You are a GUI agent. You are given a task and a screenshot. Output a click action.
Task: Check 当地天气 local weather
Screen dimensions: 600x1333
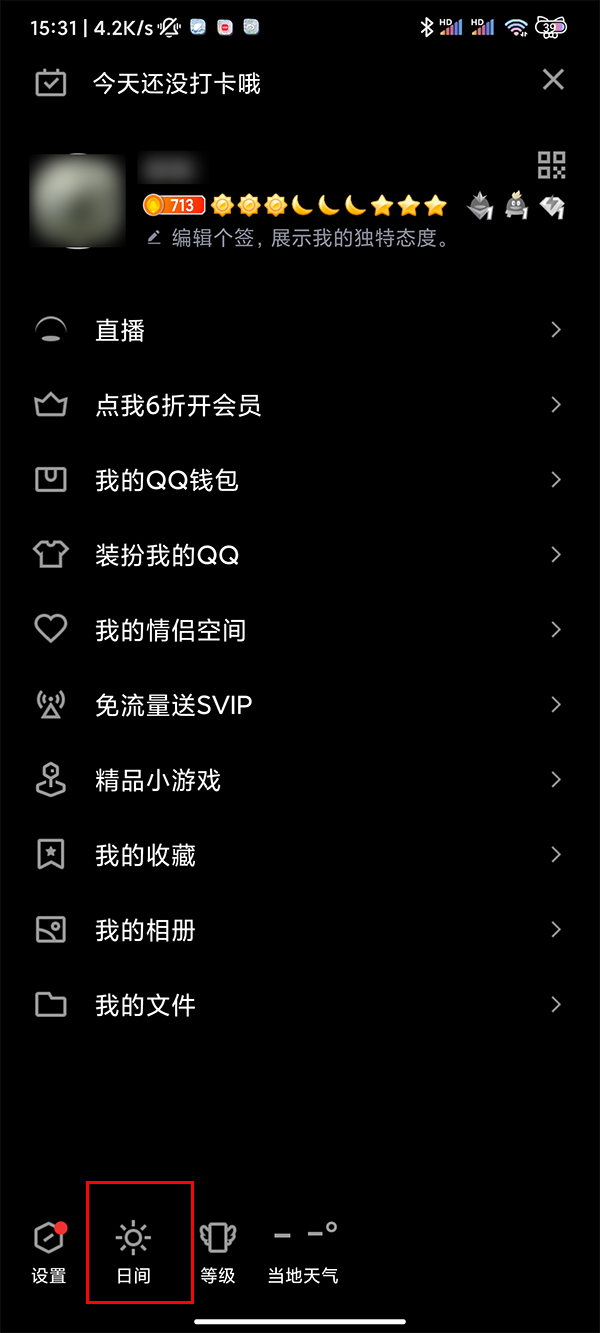(x=303, y=1250)
